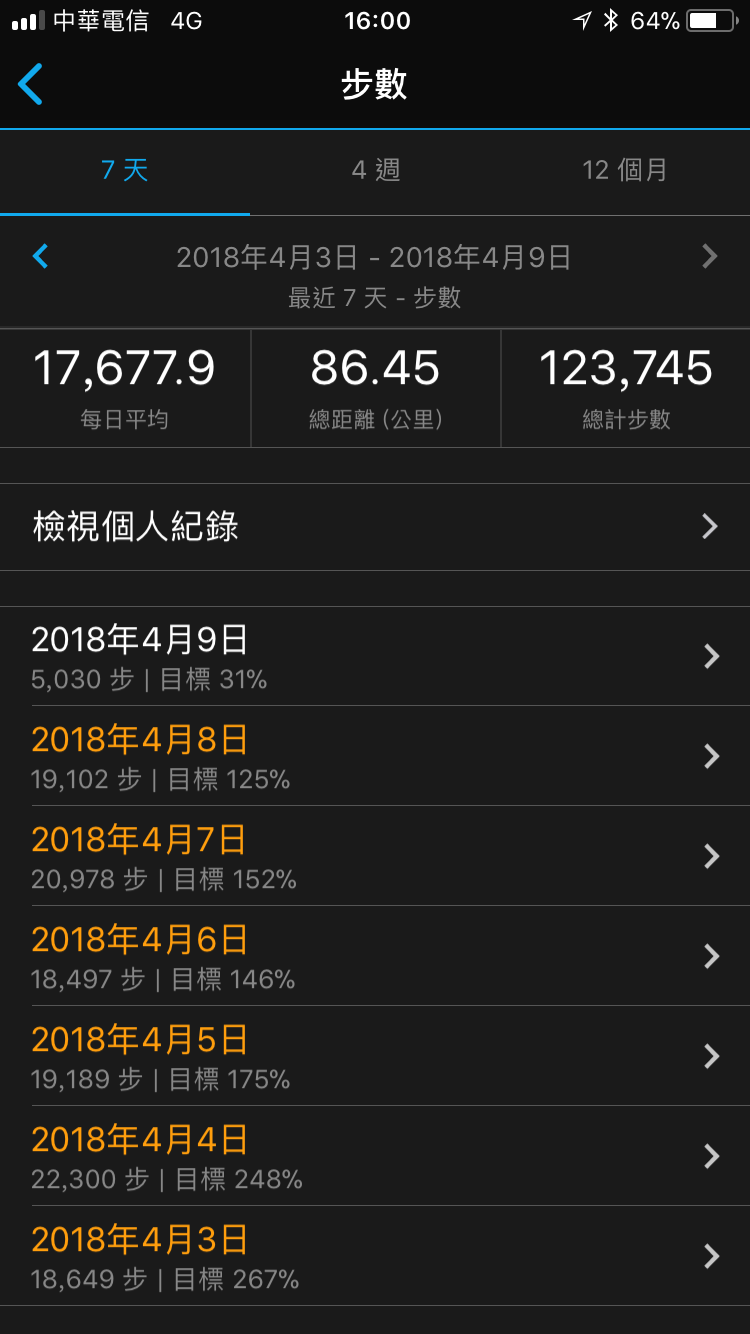Switch to the 12 個月 tab
This screenshot has height=1334, width=750.
[625, 170]
